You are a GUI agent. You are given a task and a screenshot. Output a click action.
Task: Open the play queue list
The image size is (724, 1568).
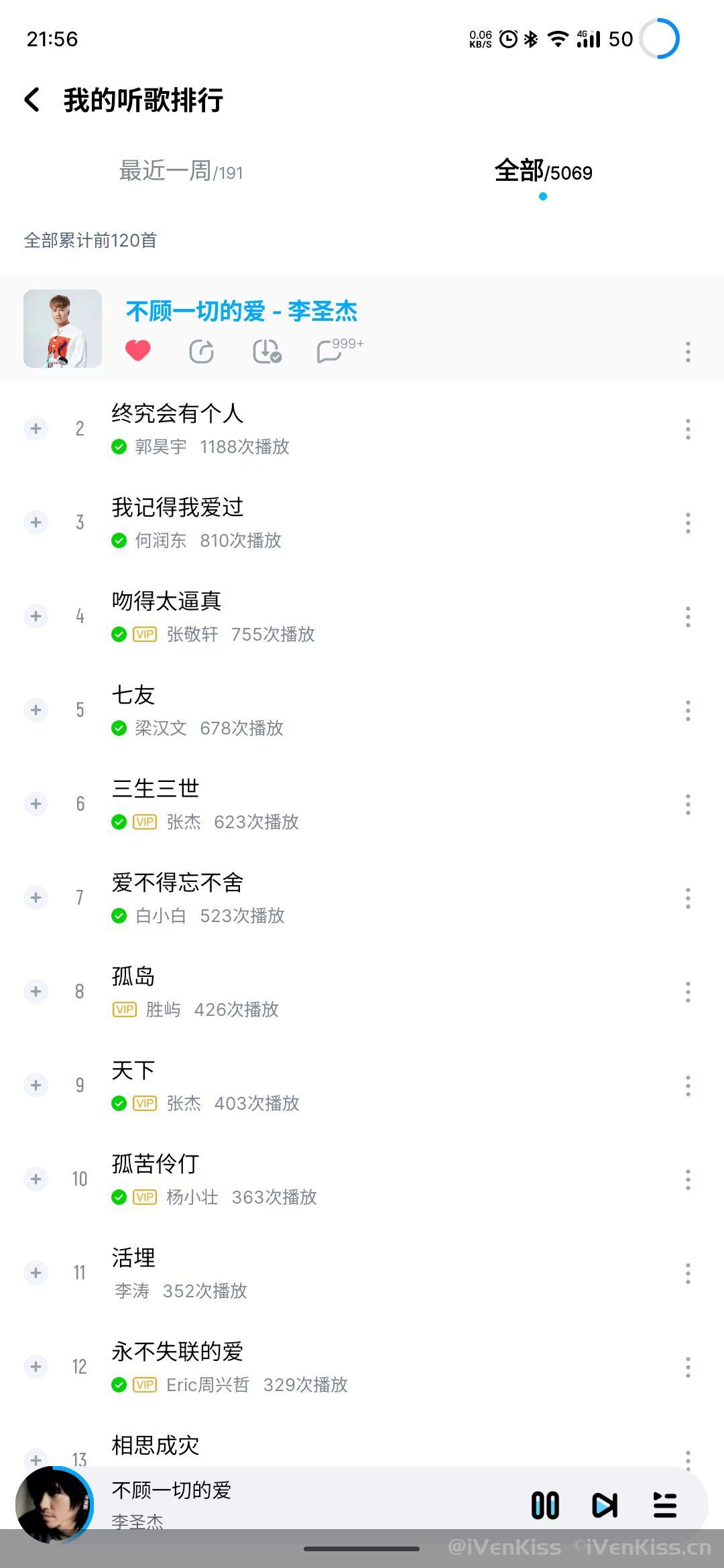click(665, 1505)
